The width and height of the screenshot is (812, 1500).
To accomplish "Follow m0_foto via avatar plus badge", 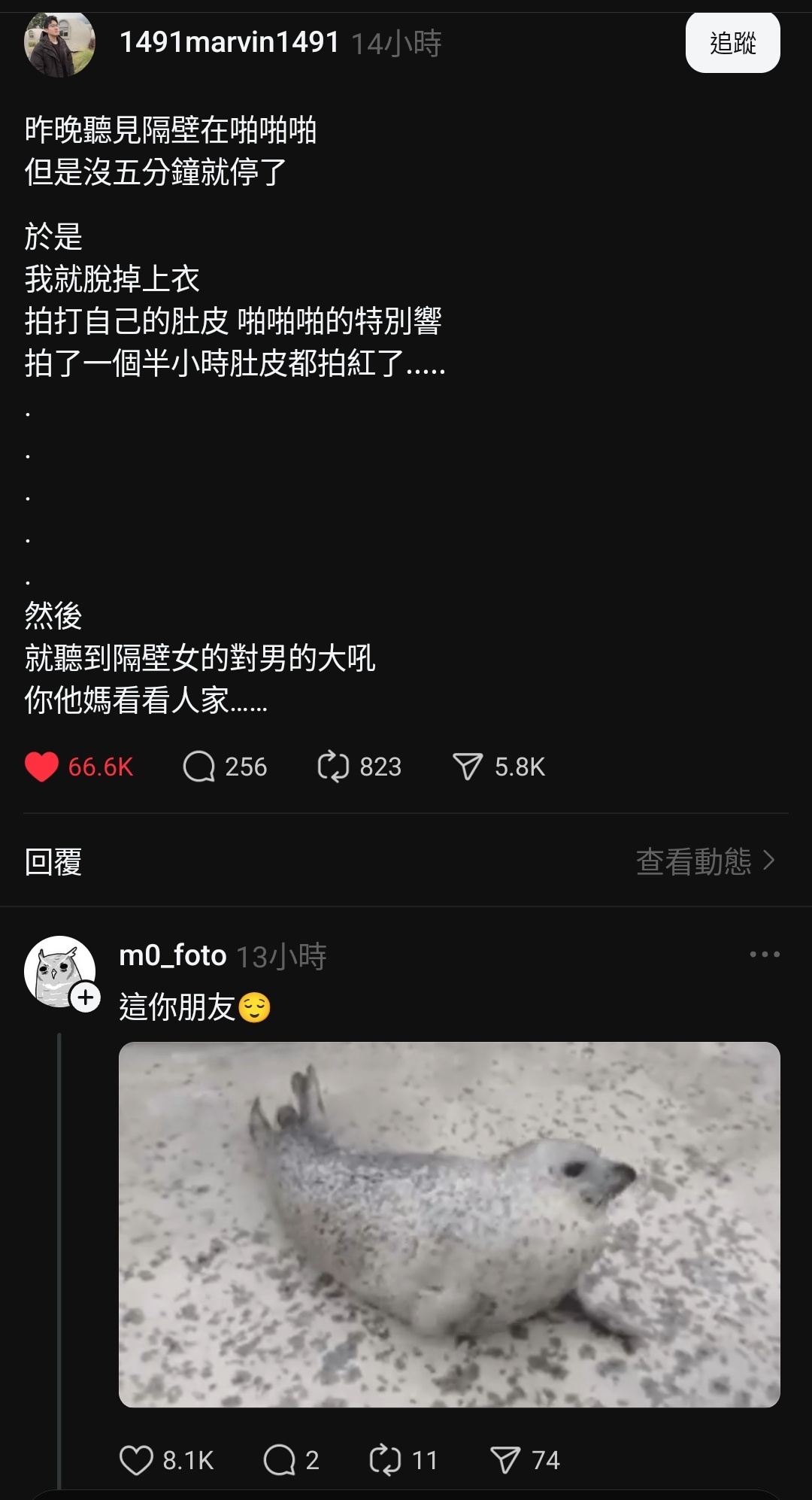I will click(86, 997).
